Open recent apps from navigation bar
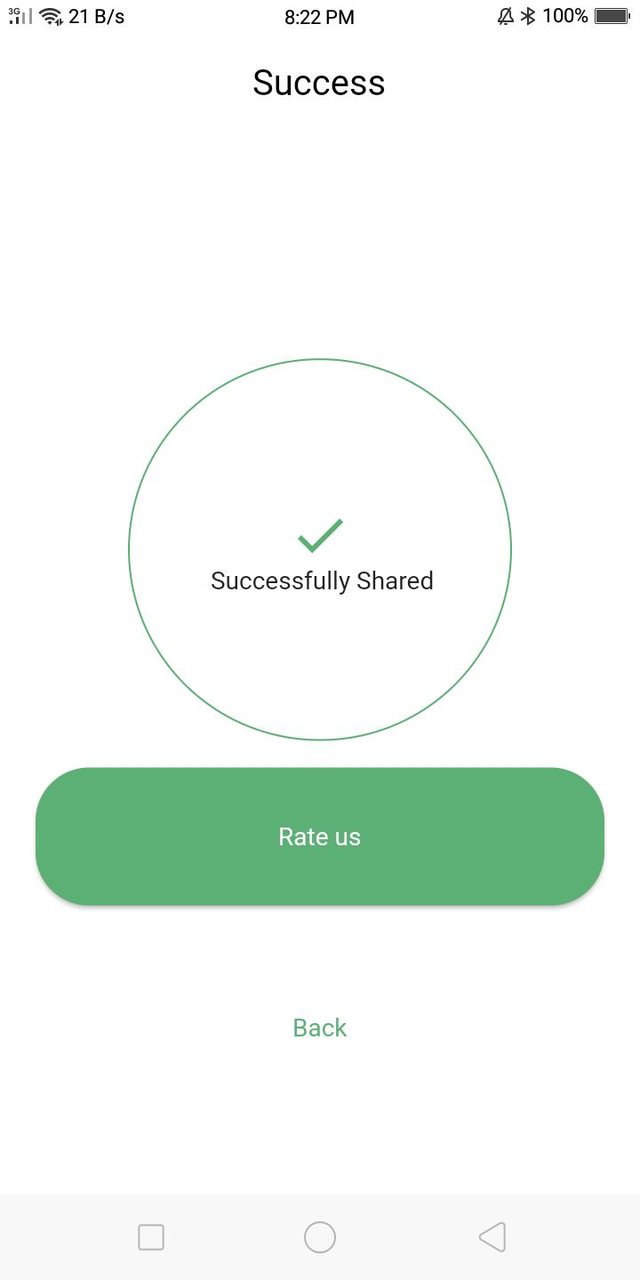The image size is (640, 1280). (151, 1237)
